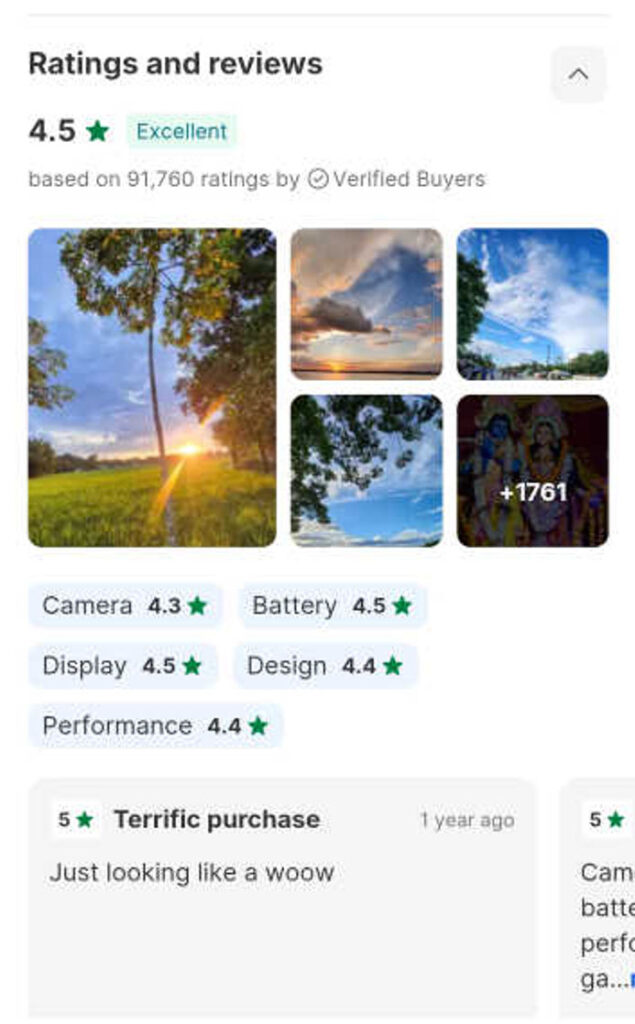
Task: Select the Battery 4.5 rating chip
Action: [x=332, y=606]
